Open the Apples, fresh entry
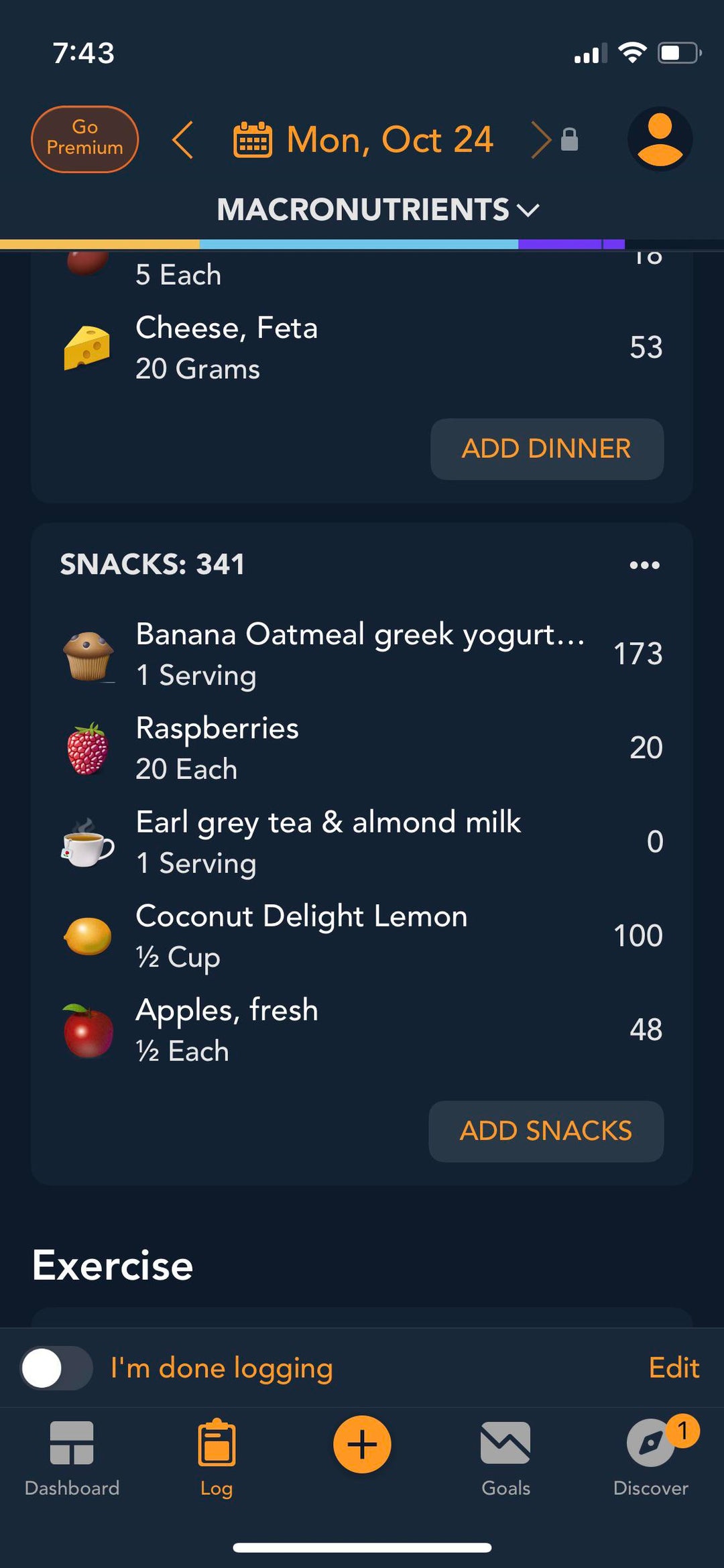This screenshot has width=724, height=1568. click(x=227, y=1029)
